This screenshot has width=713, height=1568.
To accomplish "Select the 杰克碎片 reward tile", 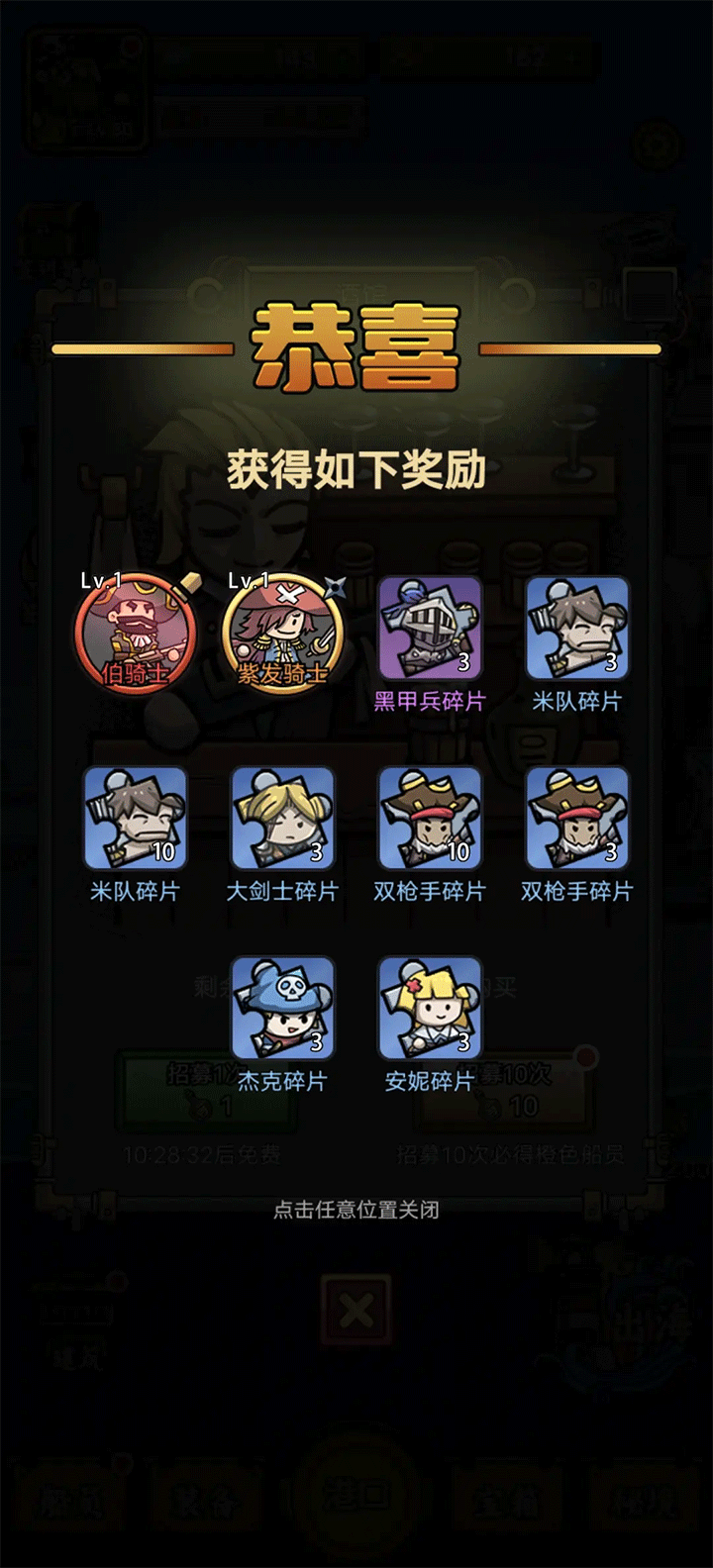I will (282, 1010).
